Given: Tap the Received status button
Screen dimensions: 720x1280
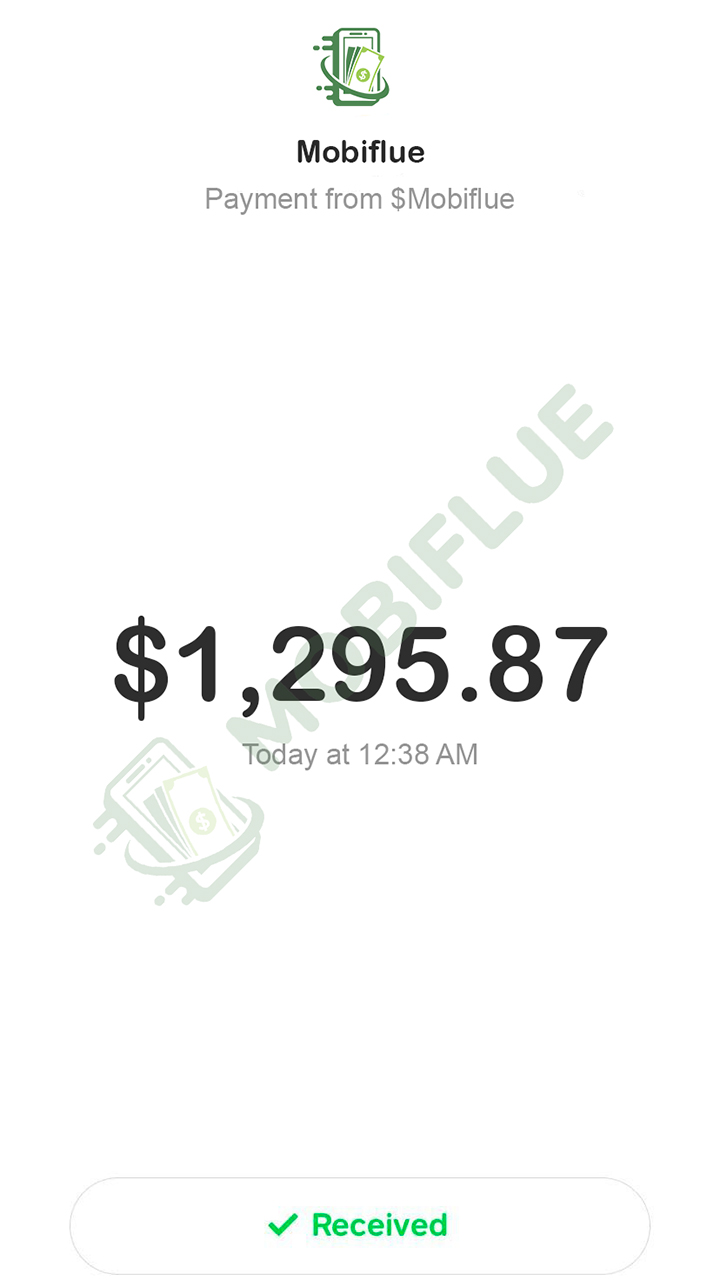Looking at the screenshot, I should pyautogui.click(x=360, y=1225).
